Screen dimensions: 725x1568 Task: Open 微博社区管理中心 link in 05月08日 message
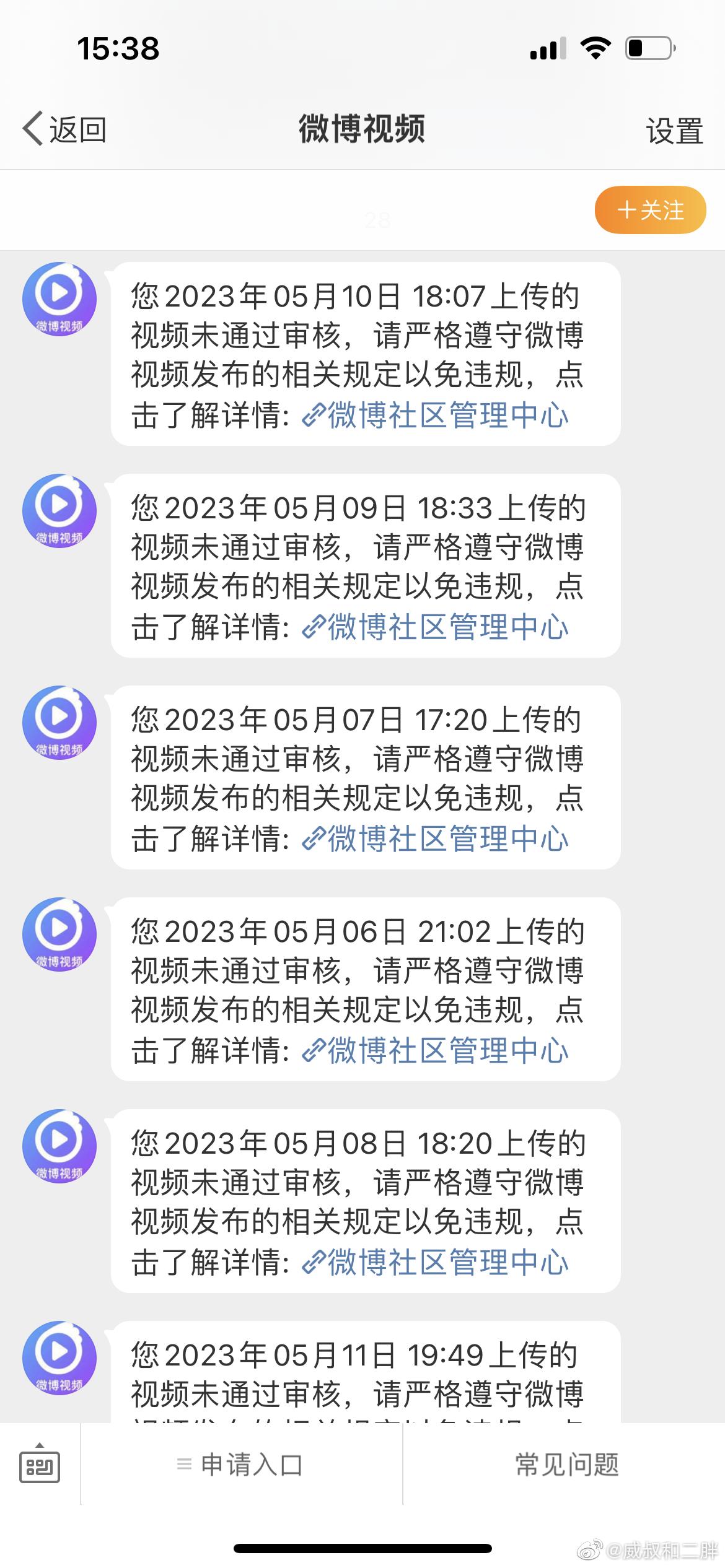pyautogui.click(x=435, y=1262)
